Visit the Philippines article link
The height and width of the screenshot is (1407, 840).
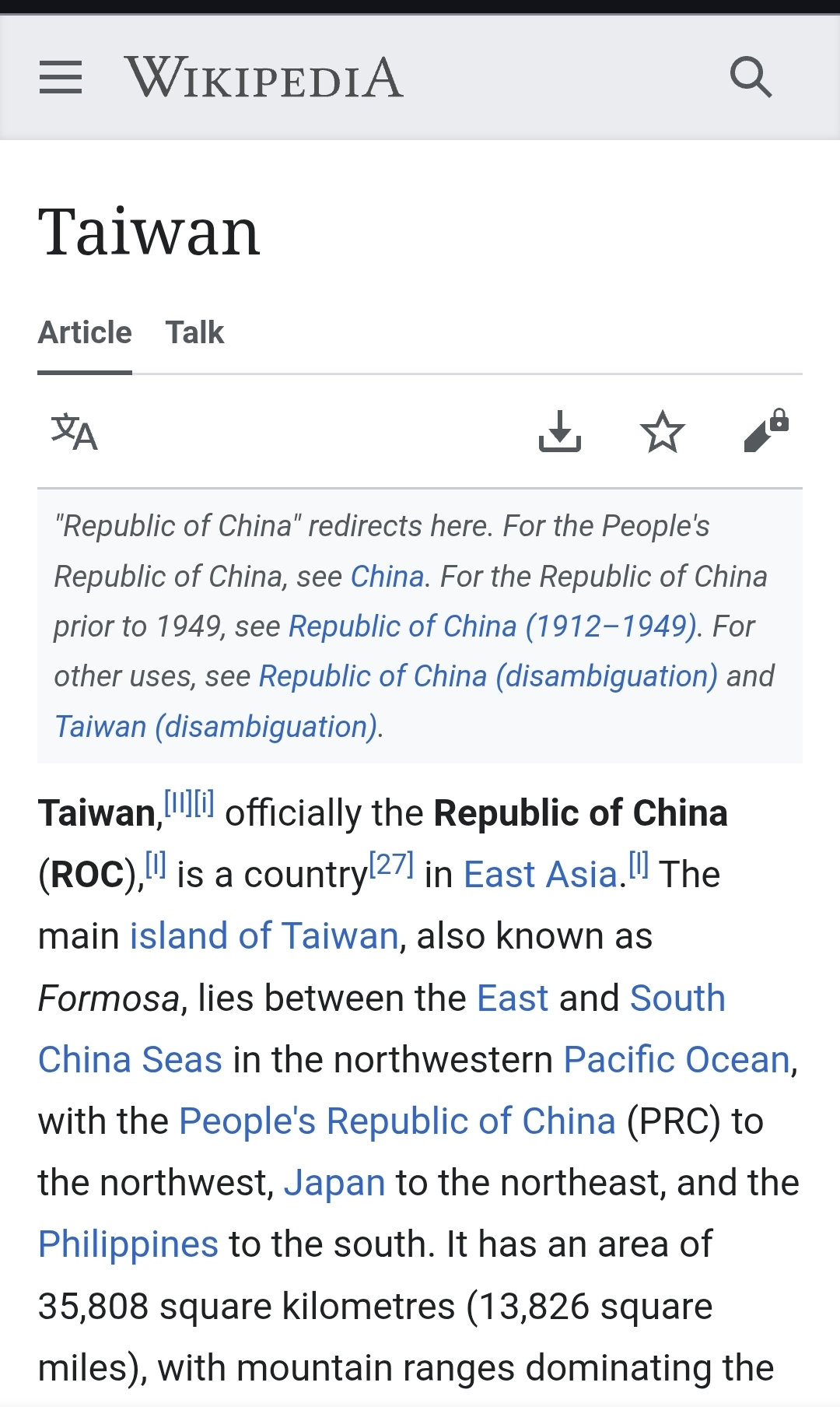pos(128,1244)
